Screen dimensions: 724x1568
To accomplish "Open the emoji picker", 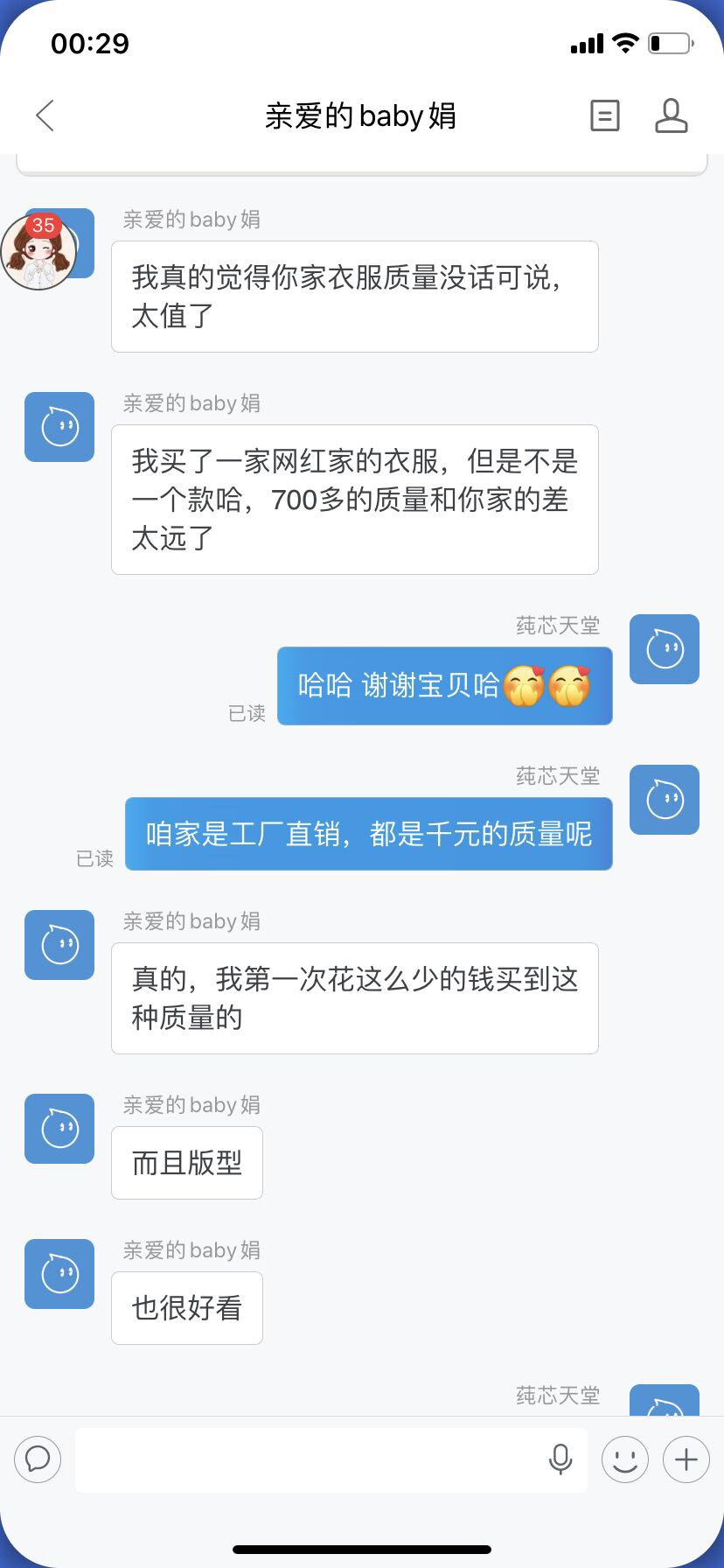I will (x=625, y=1459).
